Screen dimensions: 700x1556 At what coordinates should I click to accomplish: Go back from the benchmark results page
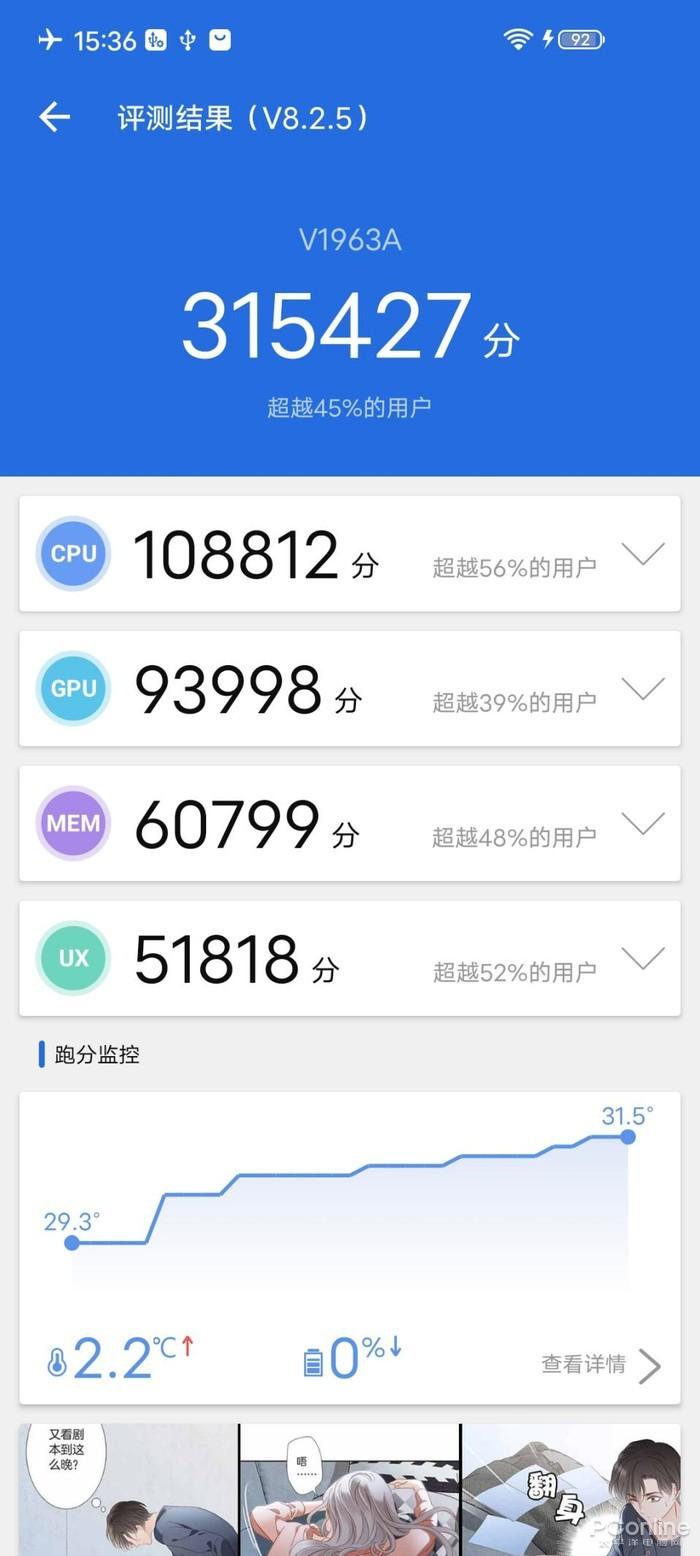(x=55, y=118)
